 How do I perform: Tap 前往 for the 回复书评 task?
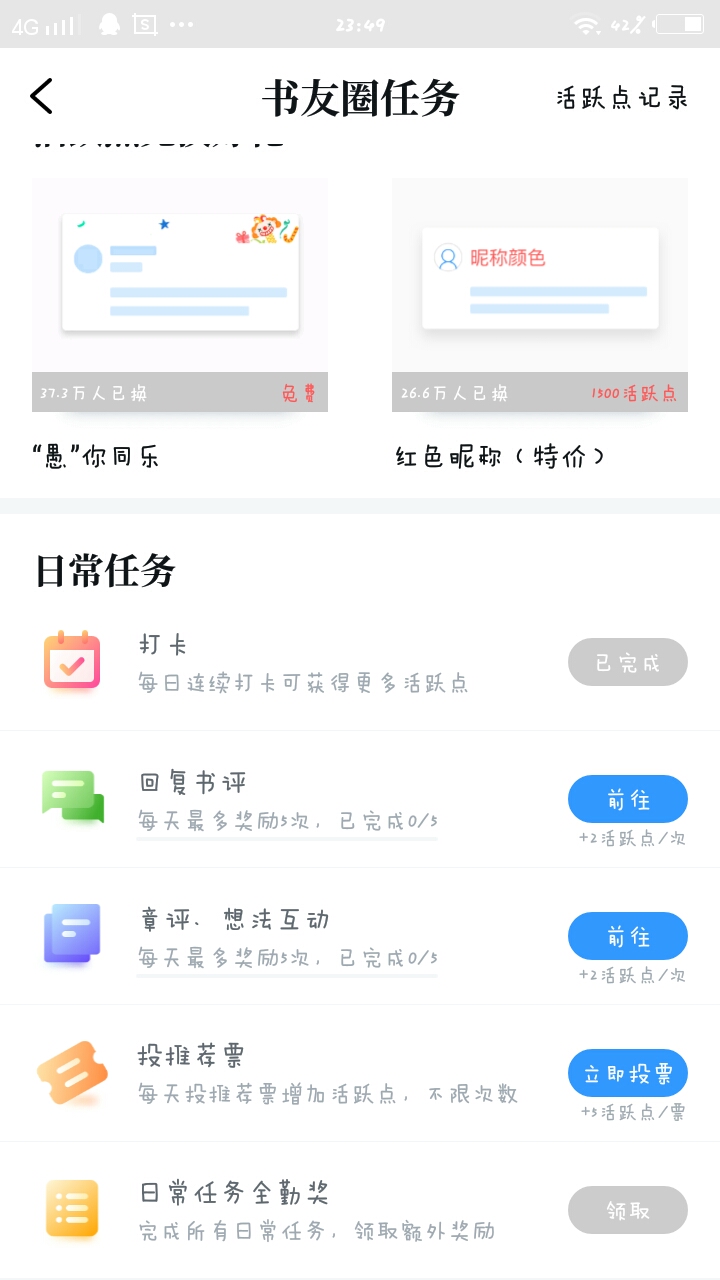coord(628,799)
